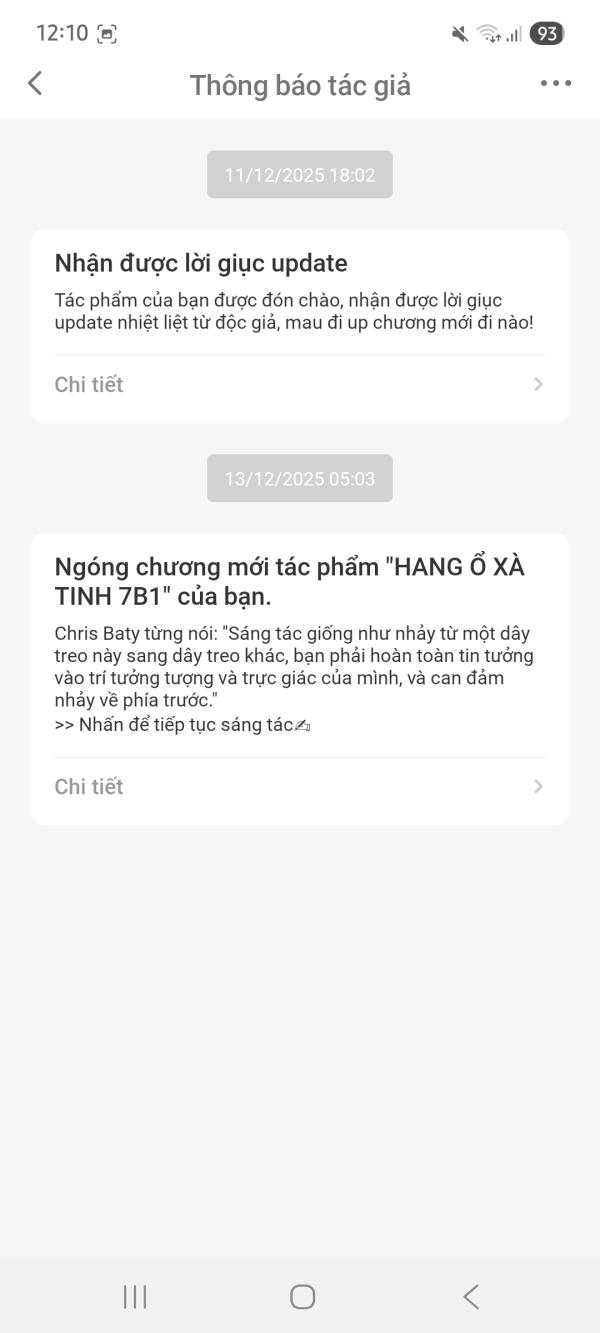Open recent apps from the navigation bar
600x1333 pixels.
click(x=135, y=1297)
